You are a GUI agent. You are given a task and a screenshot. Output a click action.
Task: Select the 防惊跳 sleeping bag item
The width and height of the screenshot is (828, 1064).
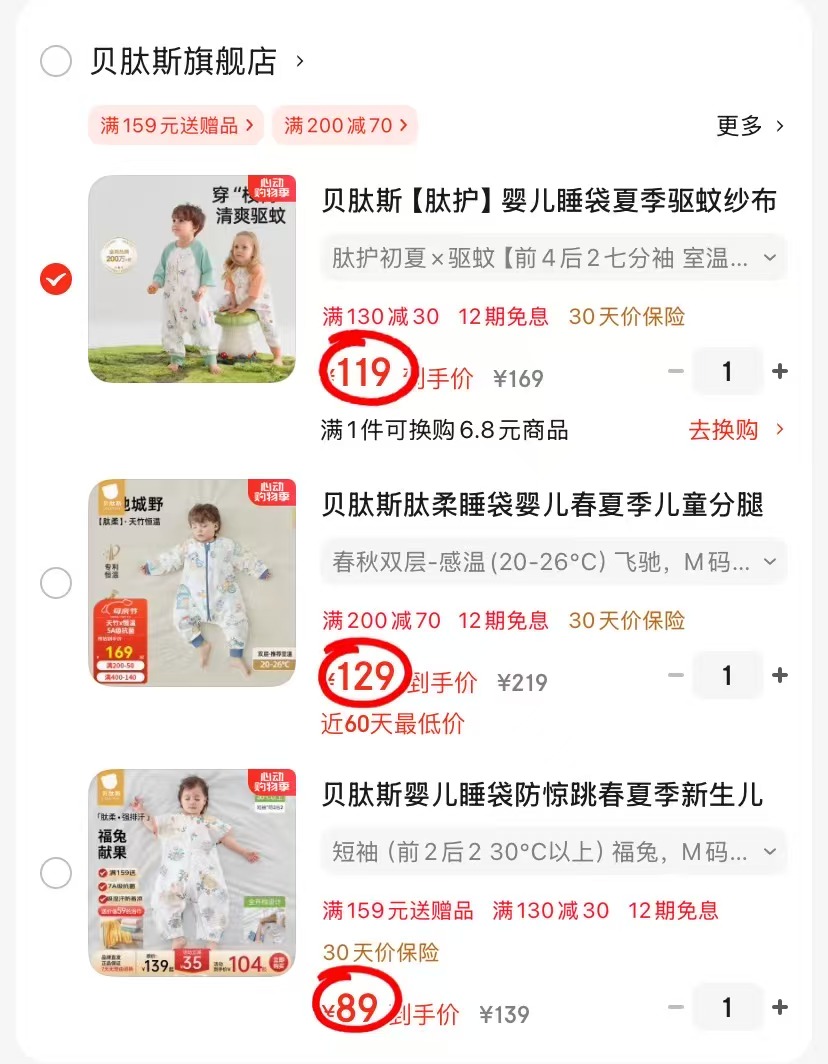click(56, 873)
